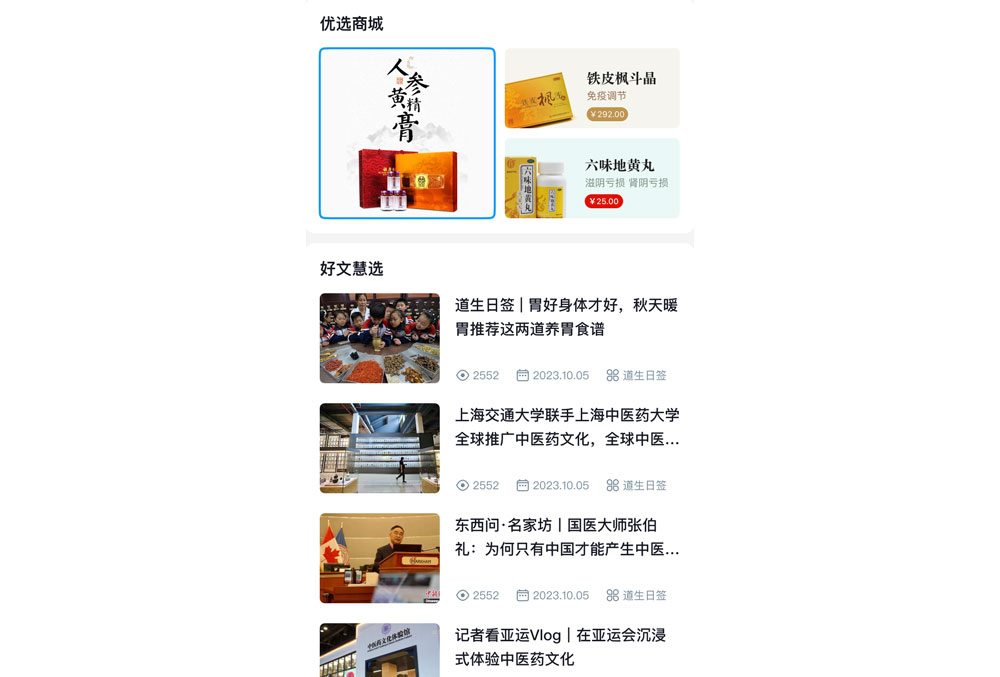Open article 东西问·名家坊 国医大师张伯礼
The image size is (1000, 677).
(566, 537)
